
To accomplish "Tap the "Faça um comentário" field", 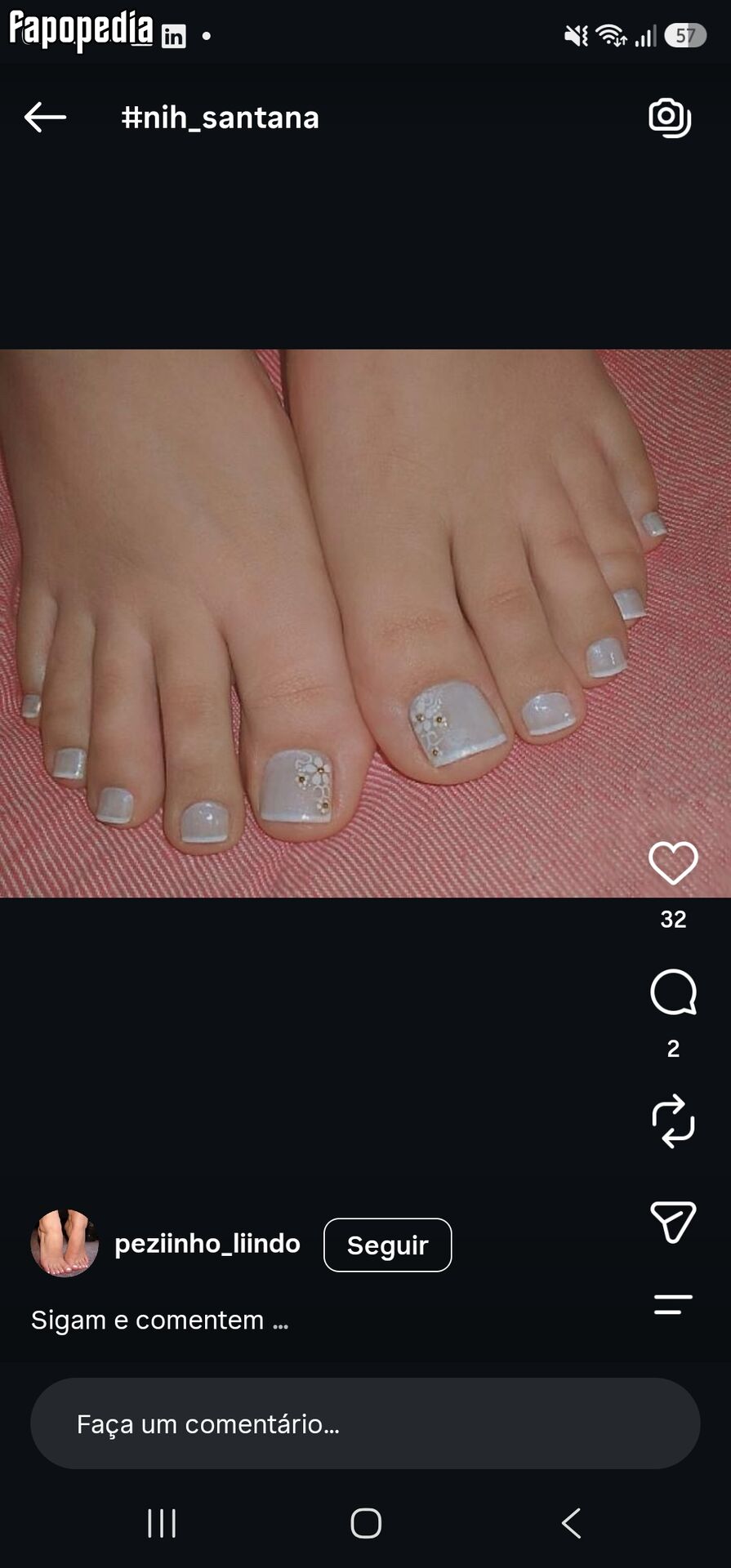I will pos(365,1423).
